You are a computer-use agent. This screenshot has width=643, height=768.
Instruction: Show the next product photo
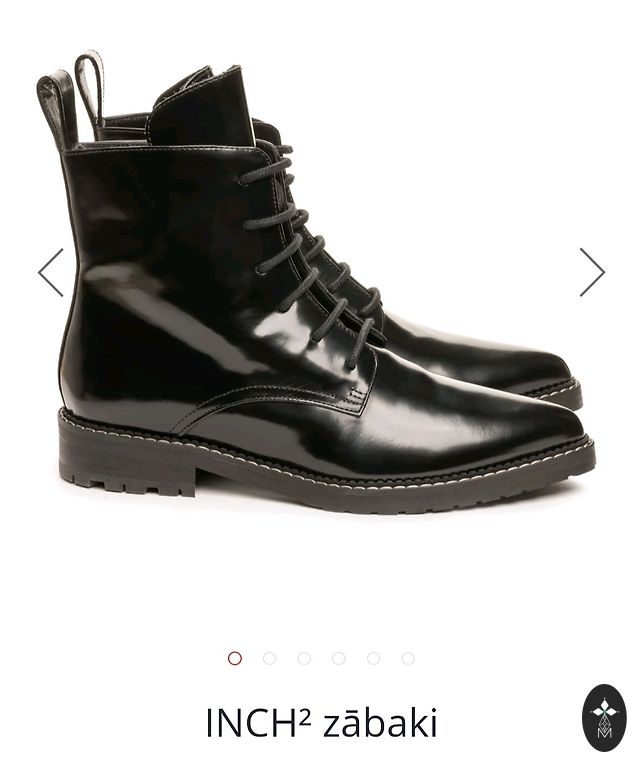[592, 272]
